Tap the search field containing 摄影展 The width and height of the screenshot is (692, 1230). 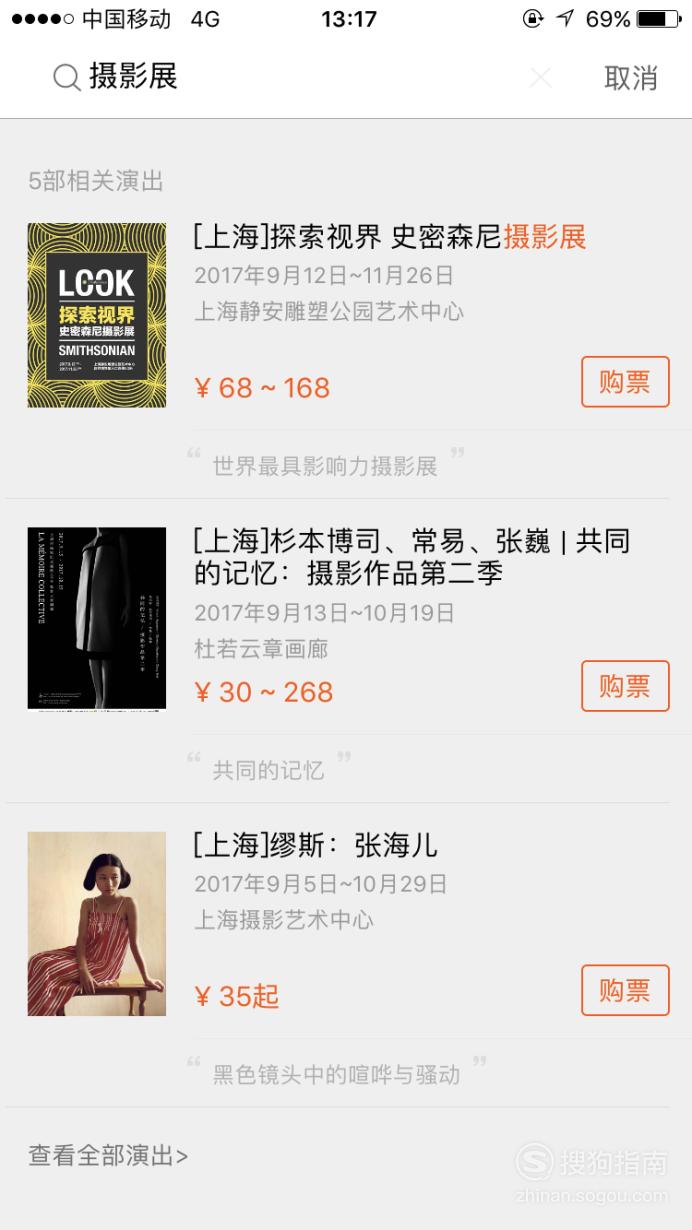point(300,77)
